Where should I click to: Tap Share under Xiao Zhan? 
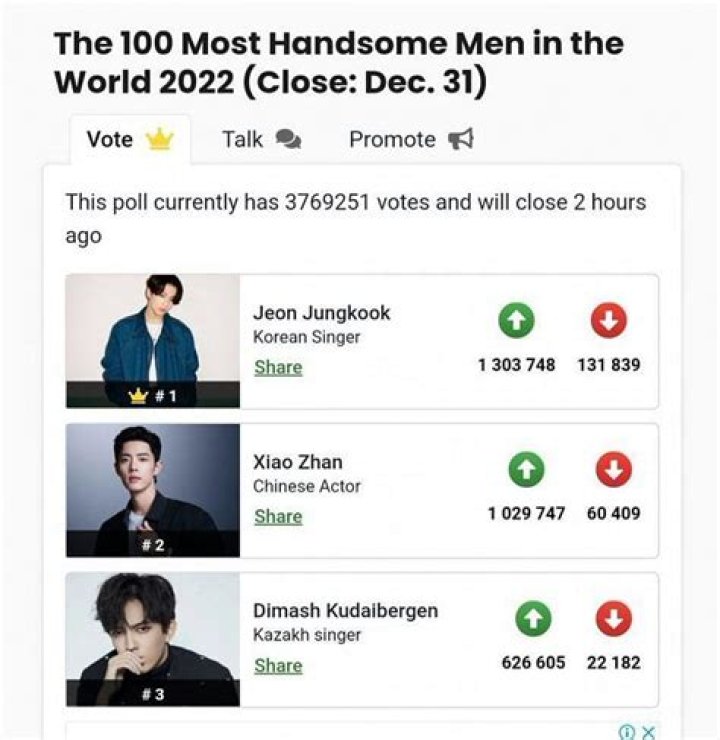point(278,516)
